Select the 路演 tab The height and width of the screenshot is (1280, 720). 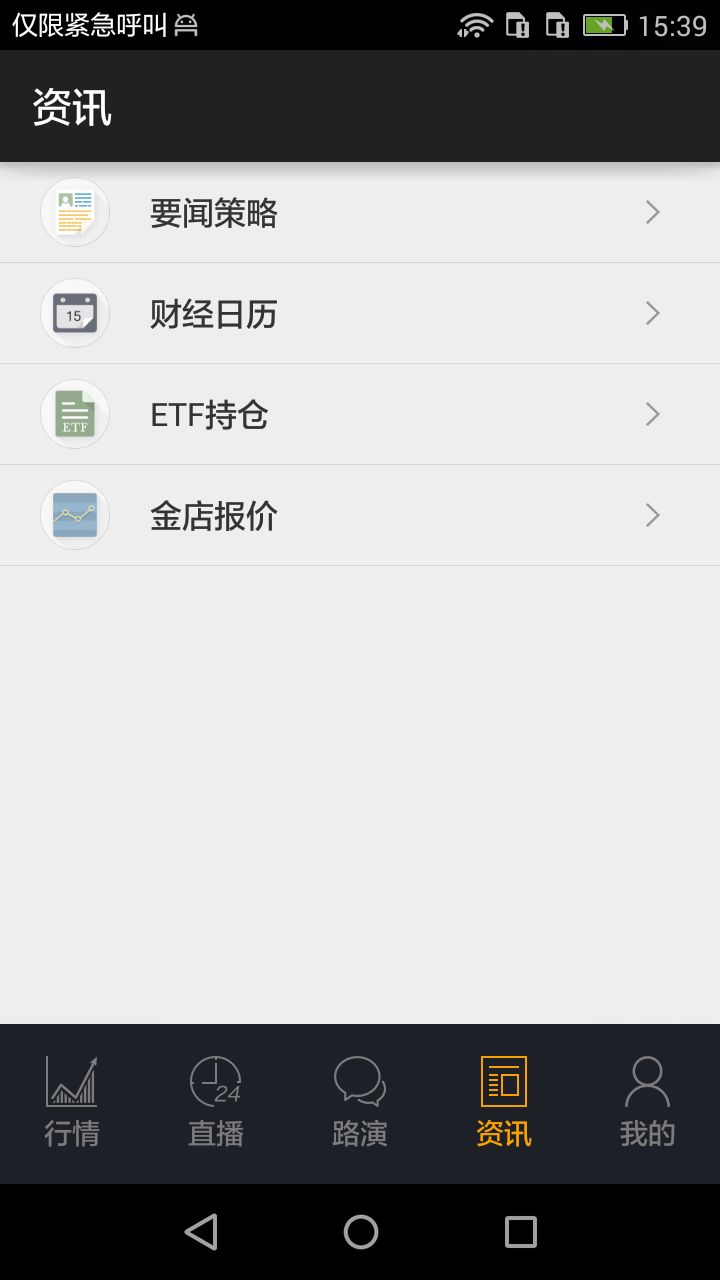tap(359, 1100)
